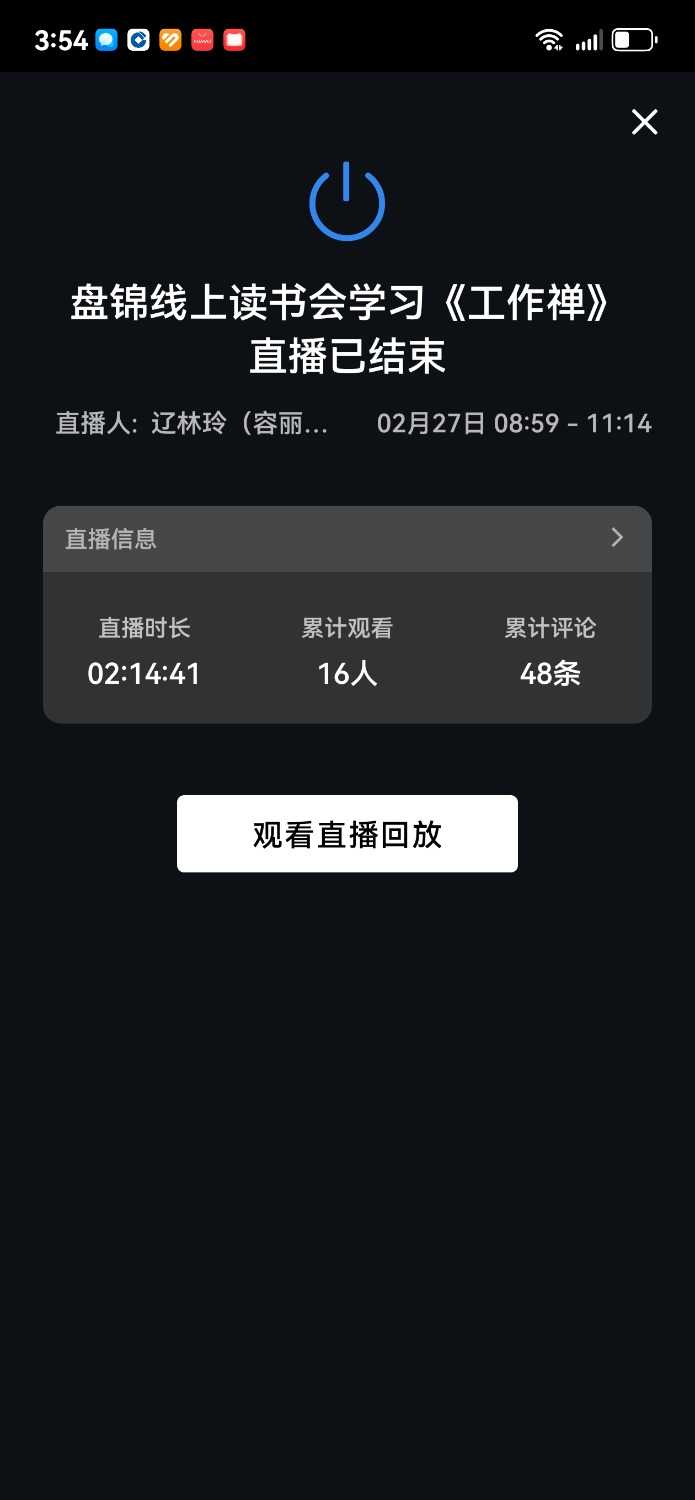Tap the 观看直播回放 button
Viewport: 695px width, 1500px height.
click(347, 834)
